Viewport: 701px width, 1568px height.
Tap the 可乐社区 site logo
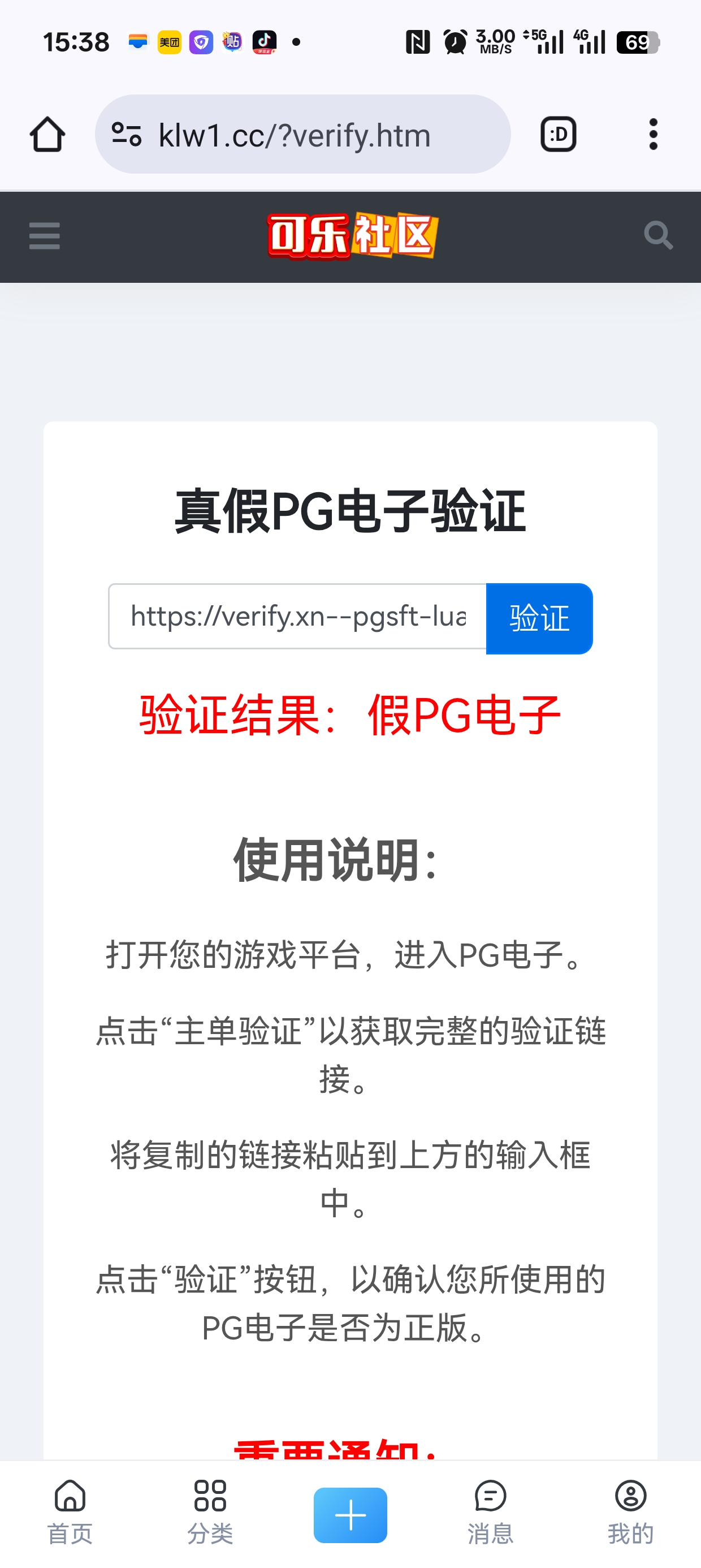pyautogui.click(x=352, y=236)
